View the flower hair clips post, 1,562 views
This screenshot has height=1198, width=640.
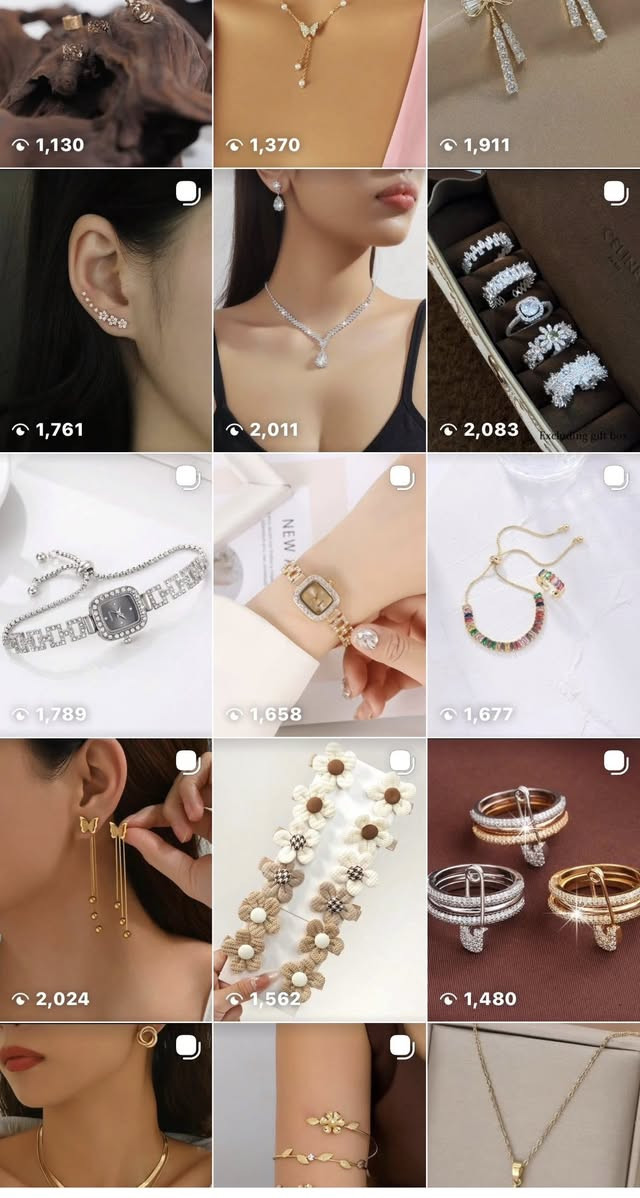319,880
